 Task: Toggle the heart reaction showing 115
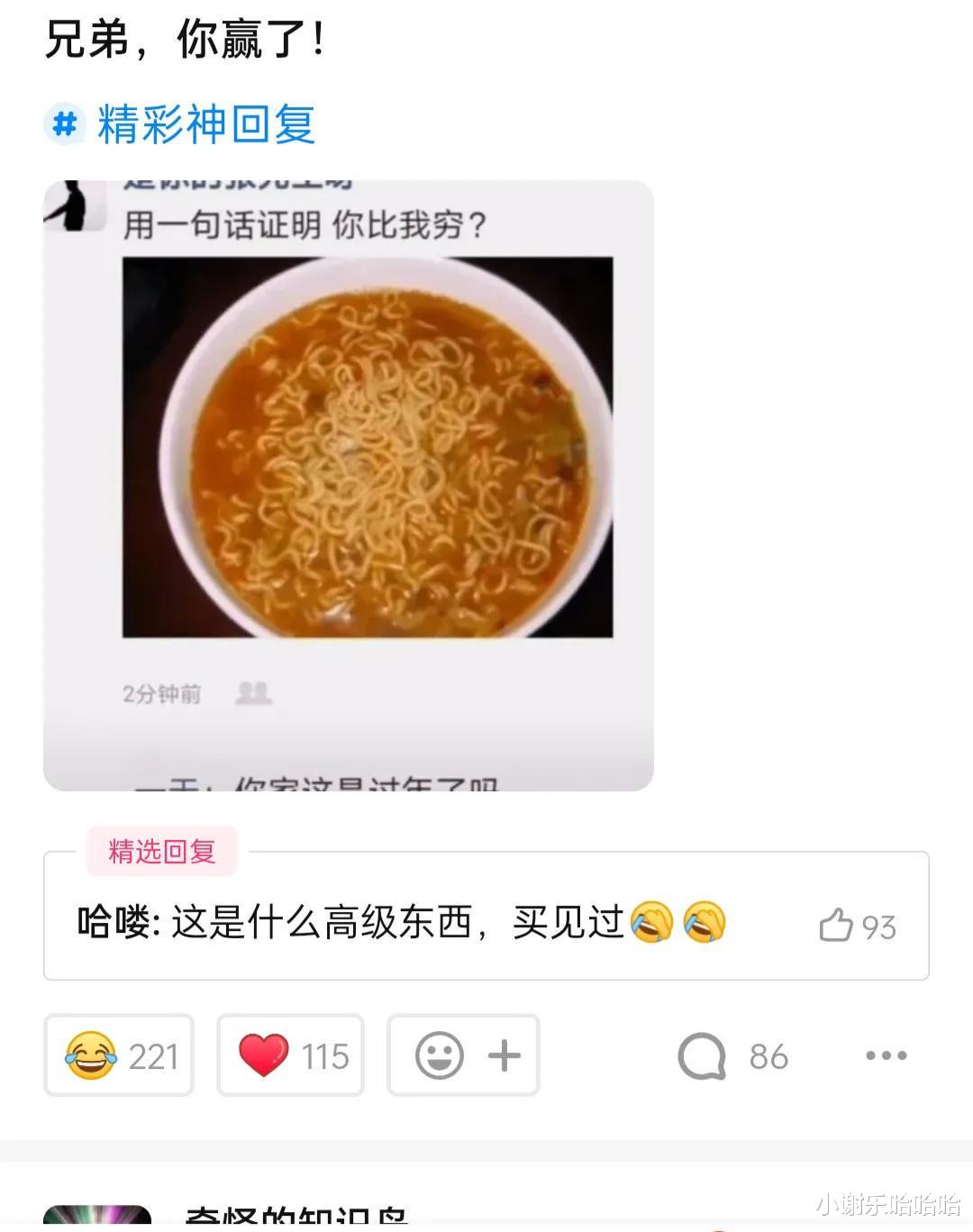coord(289,1054)
